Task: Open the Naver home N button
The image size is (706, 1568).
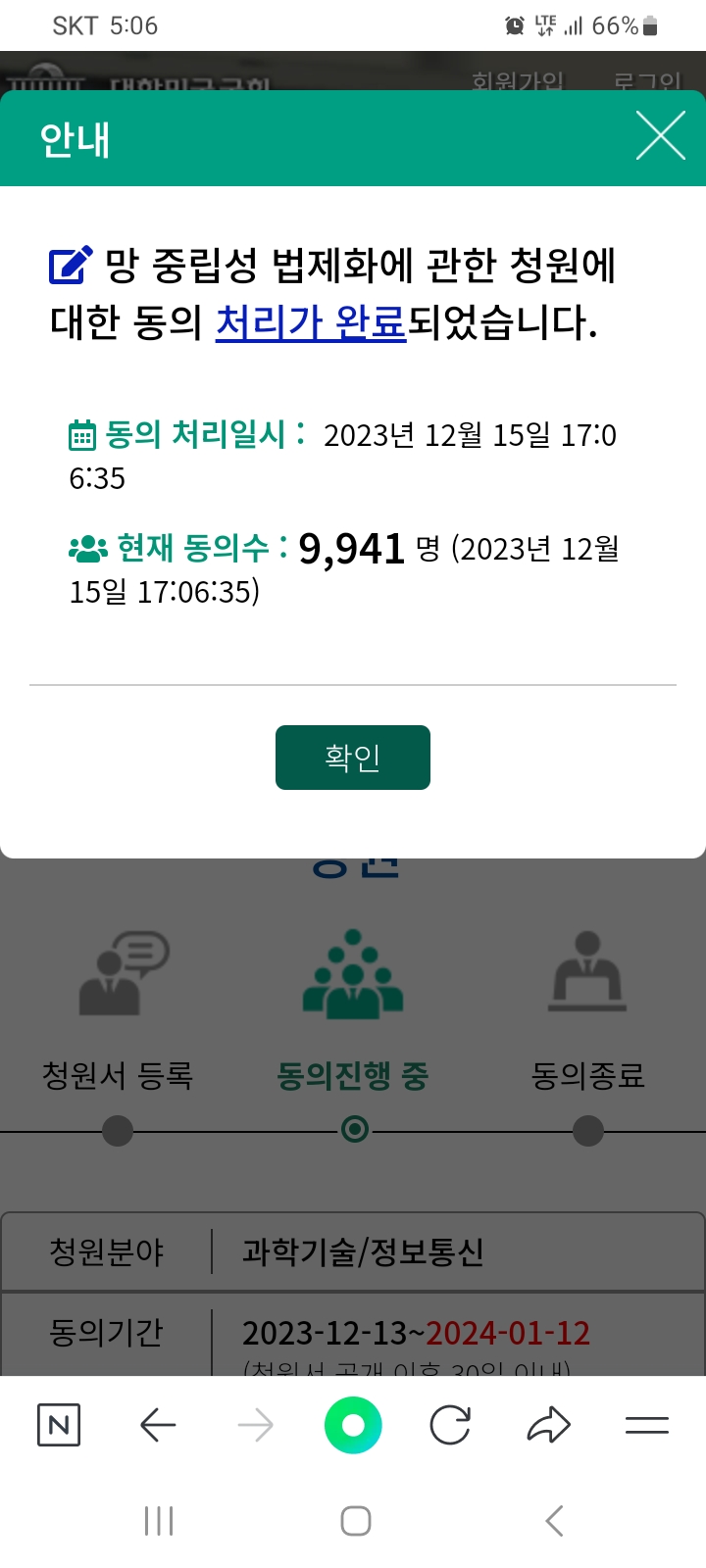Action: (x=59, y=1425)
